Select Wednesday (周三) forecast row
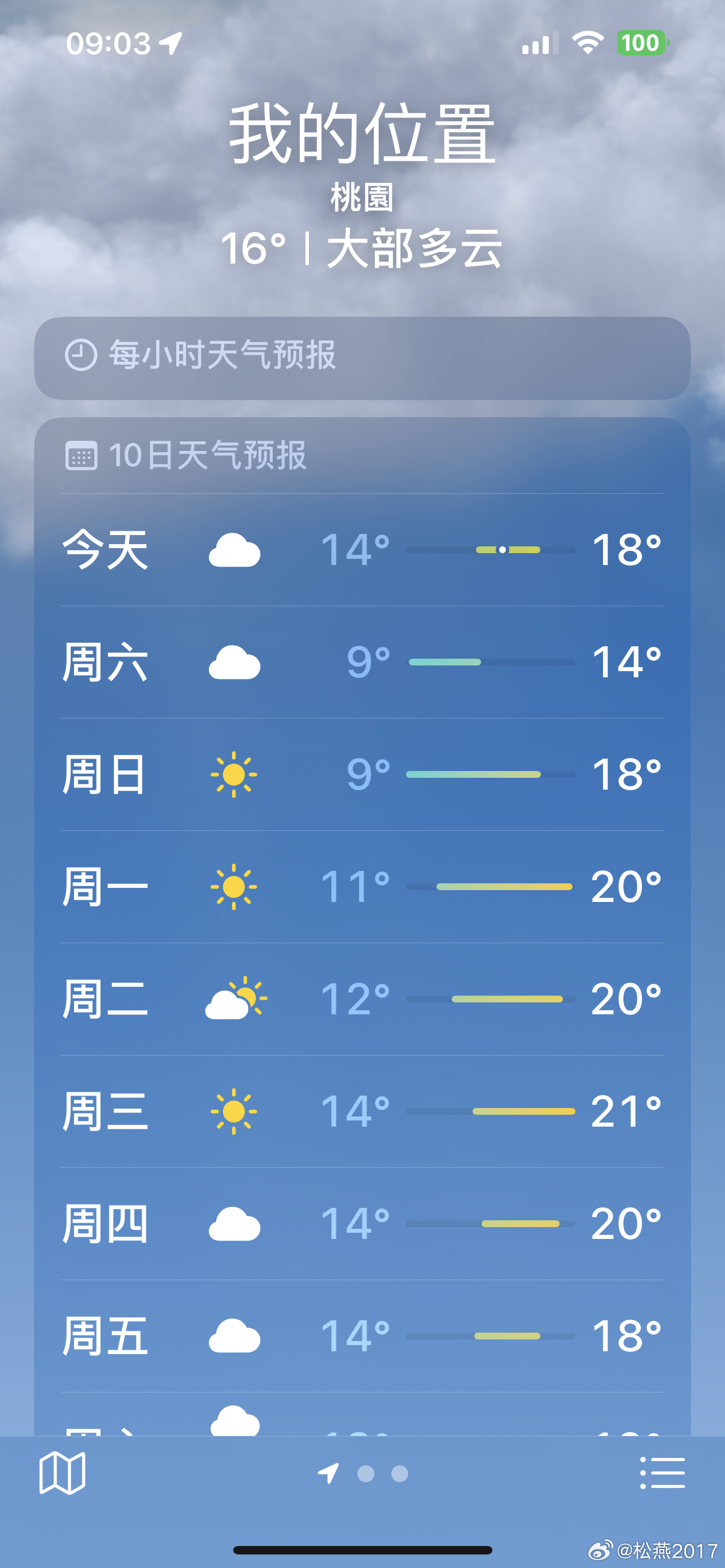The height and width of the screenshot is (1568, 725). 362,1111
